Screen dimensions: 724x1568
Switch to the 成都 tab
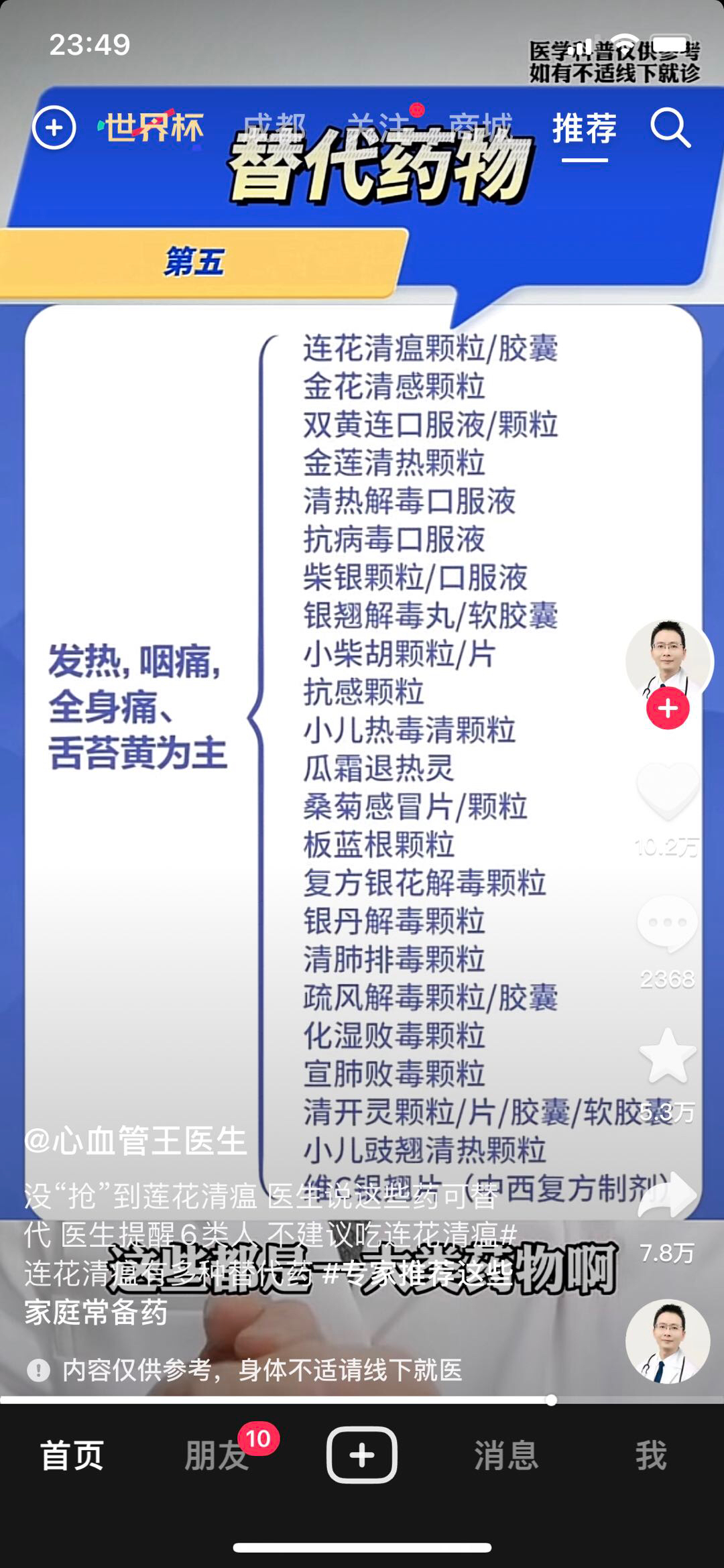pyautogui.click(x=274, y=127)
